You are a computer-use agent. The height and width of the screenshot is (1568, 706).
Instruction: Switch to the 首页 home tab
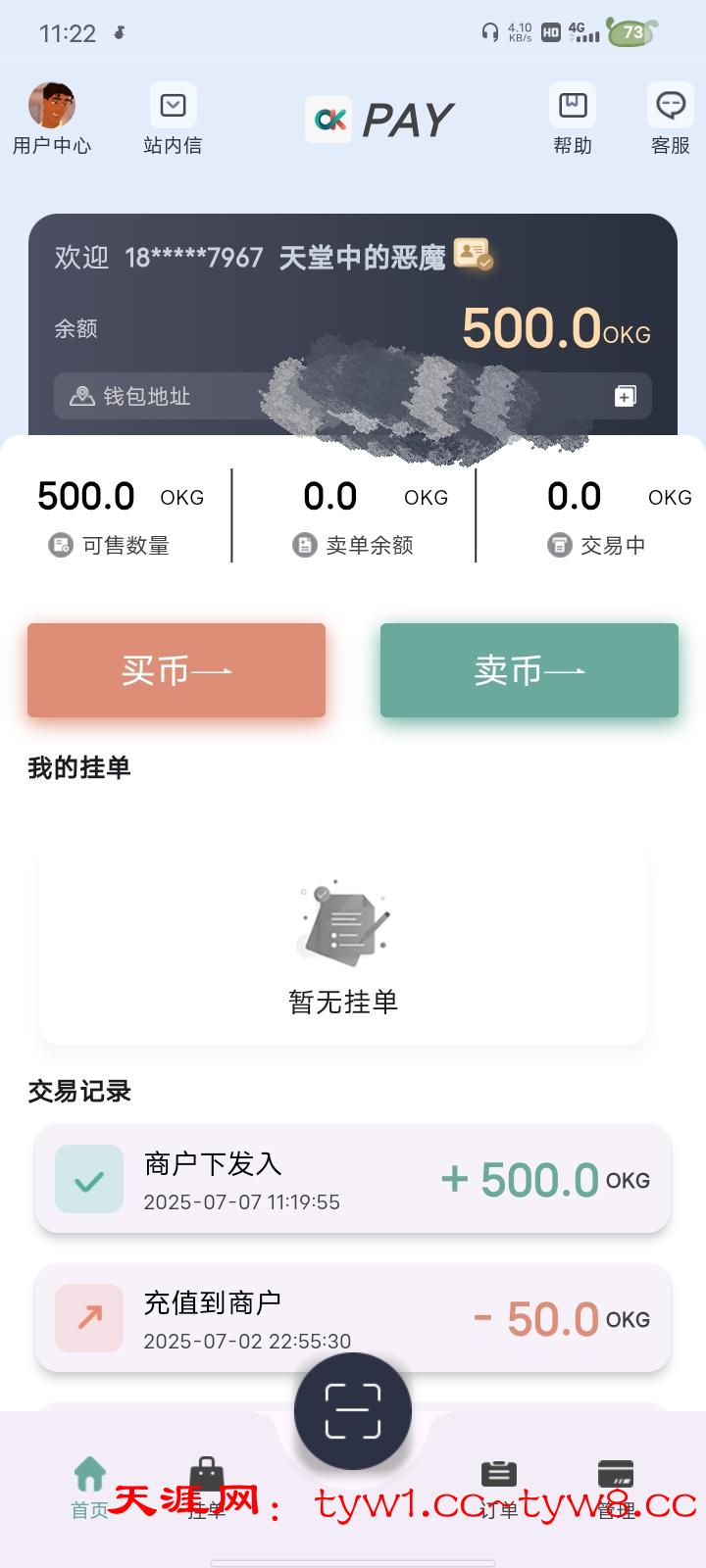tap(89, 1486)
